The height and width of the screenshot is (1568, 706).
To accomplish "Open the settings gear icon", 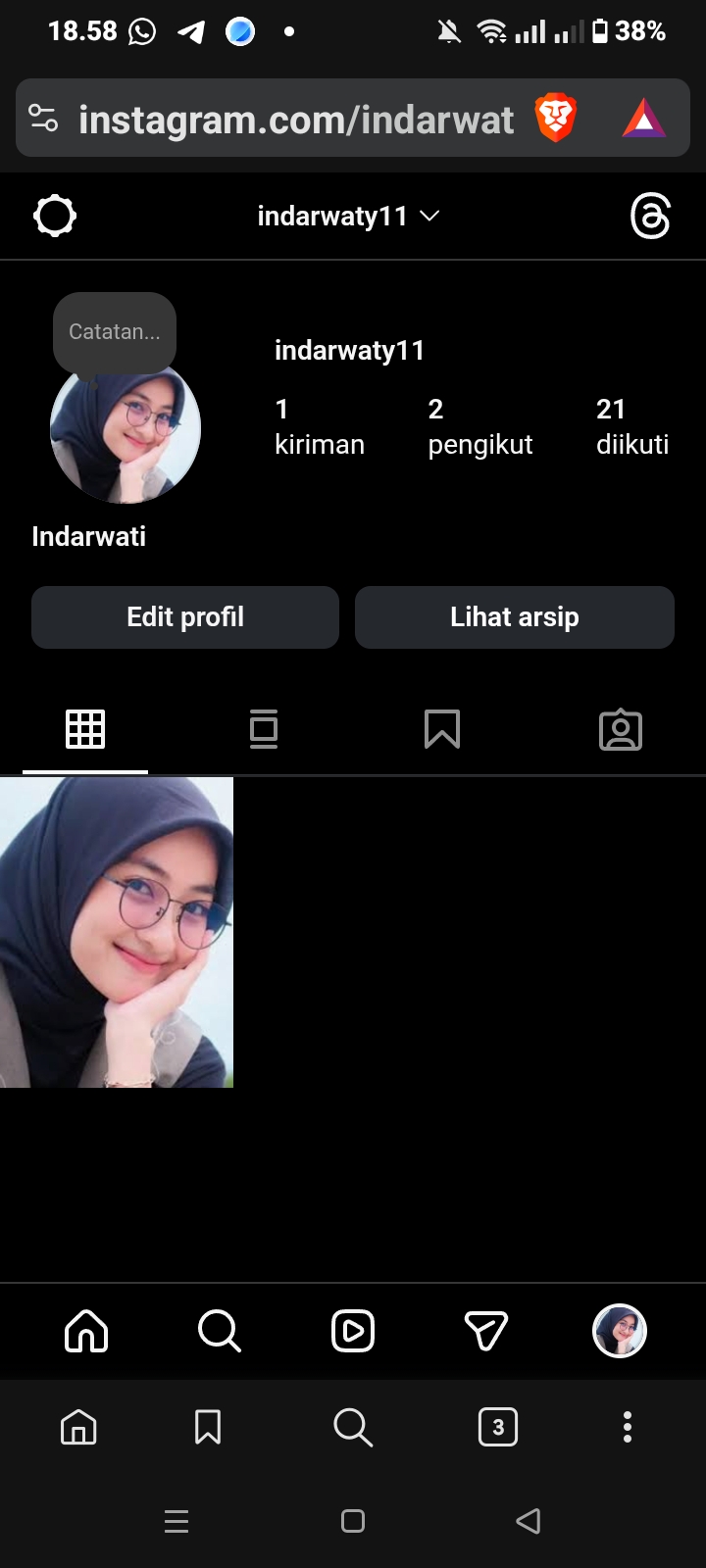I will coord(55,216).
